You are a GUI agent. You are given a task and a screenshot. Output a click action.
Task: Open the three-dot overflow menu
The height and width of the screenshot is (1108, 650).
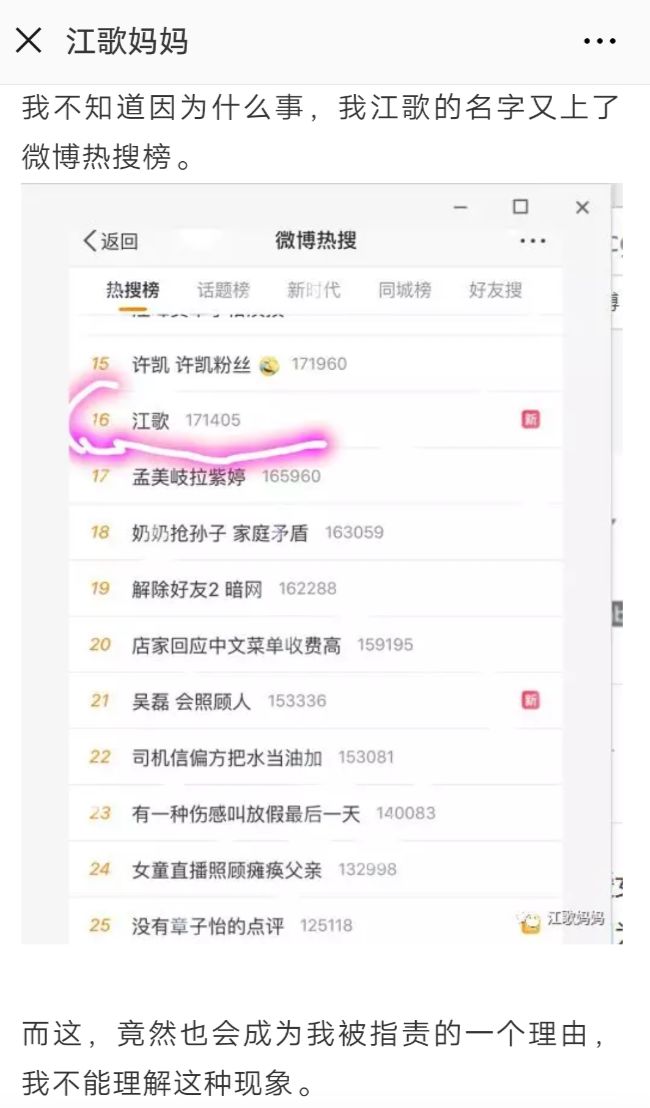point(599,42)
